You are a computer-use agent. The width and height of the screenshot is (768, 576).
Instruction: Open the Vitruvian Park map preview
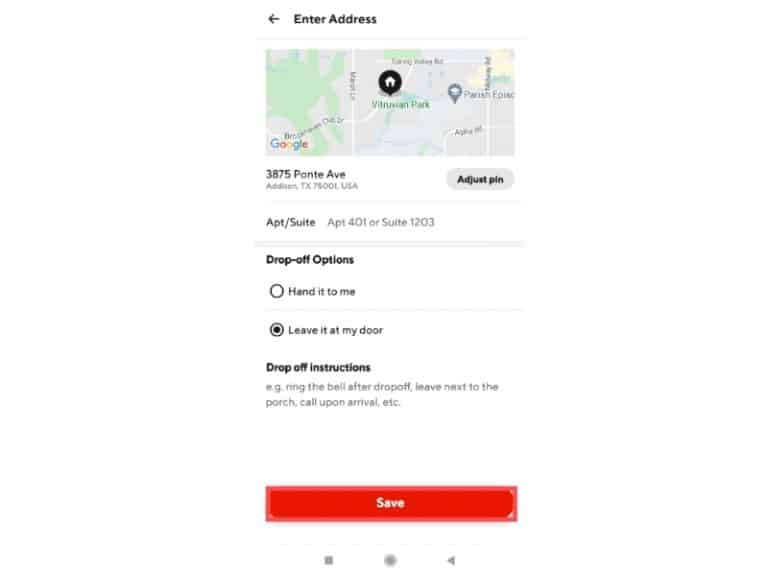click(x=390, y=102)
